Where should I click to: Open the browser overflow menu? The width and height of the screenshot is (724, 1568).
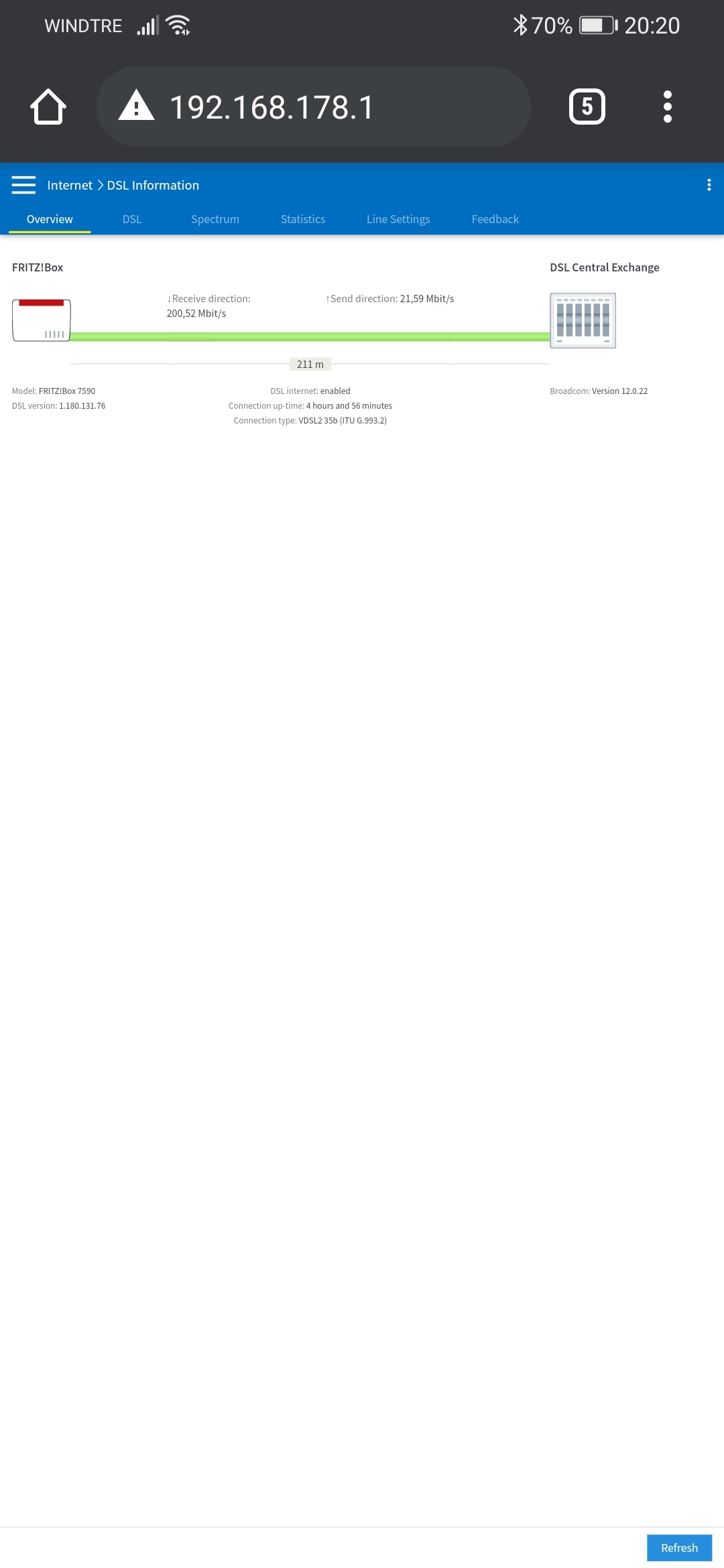[x=667, y=107]
